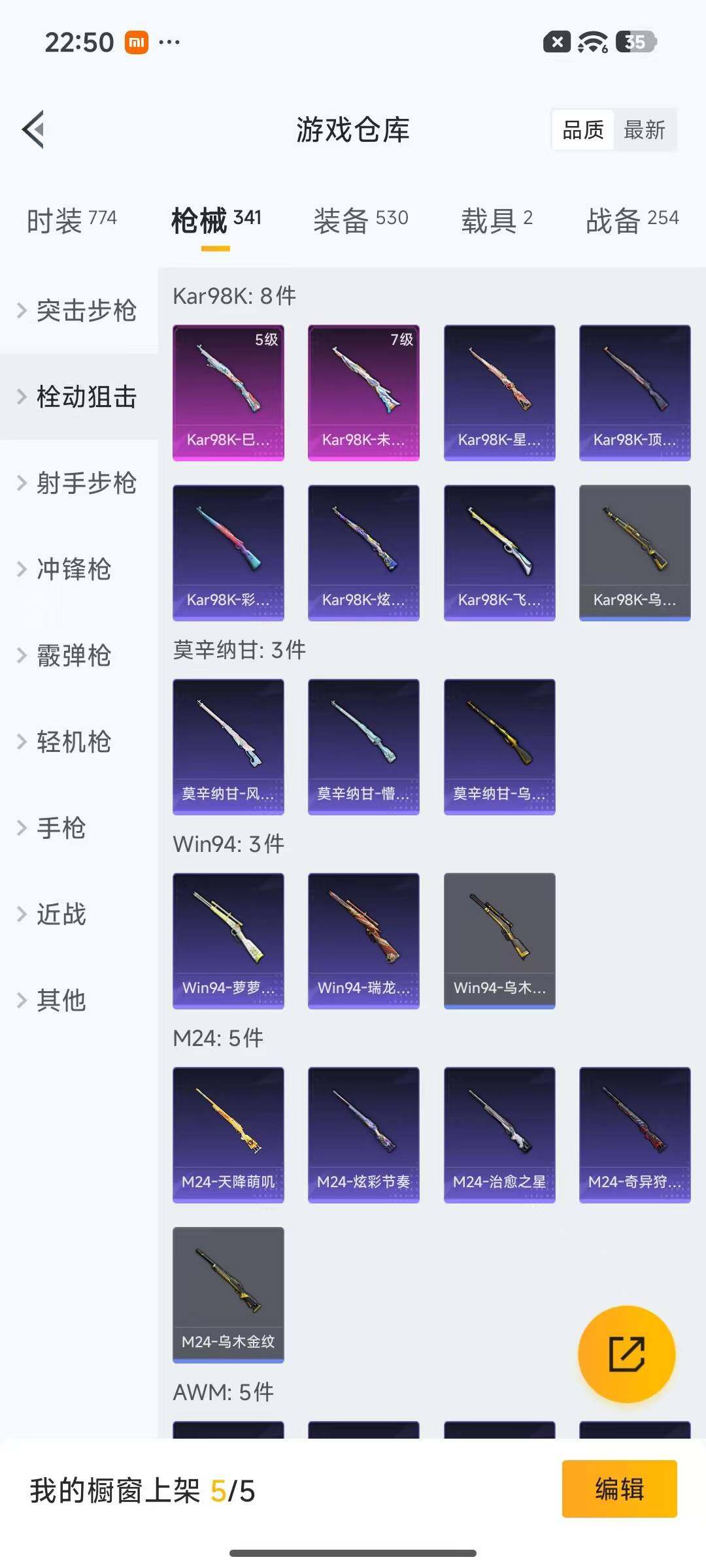The height and width of the screenshot is (1568, 706).
Task: View the Win94-瑞龙 skin details
Action: (x=363, y=939)
